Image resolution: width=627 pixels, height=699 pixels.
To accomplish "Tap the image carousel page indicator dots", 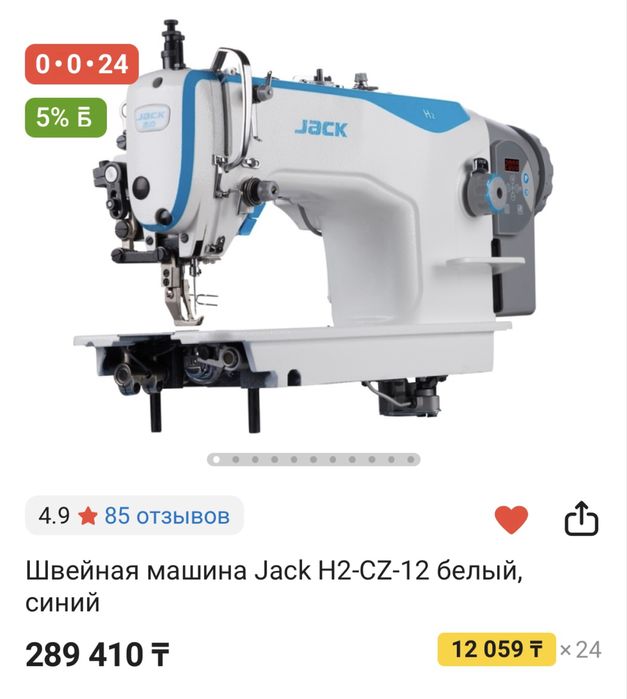I will point(313,460).
